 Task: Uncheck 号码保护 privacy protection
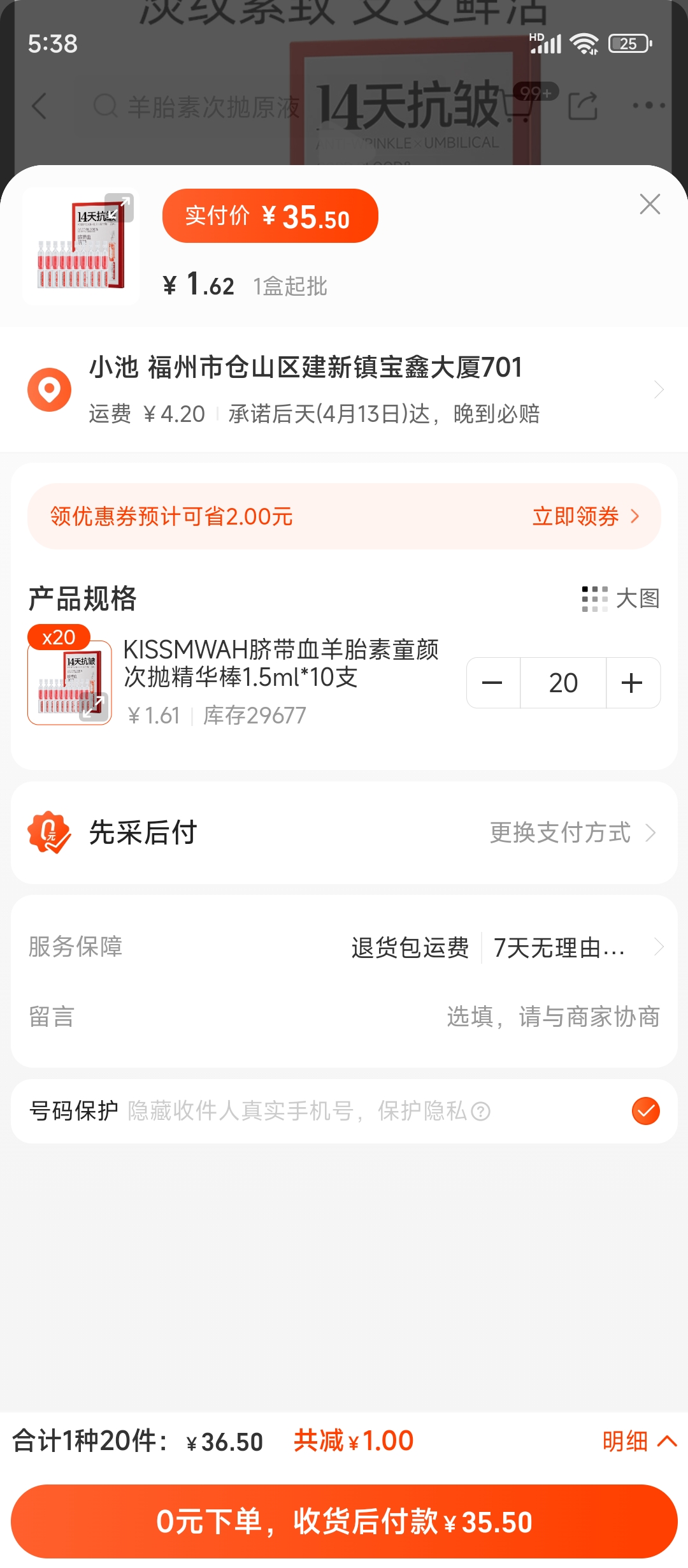click(645, 1111)
